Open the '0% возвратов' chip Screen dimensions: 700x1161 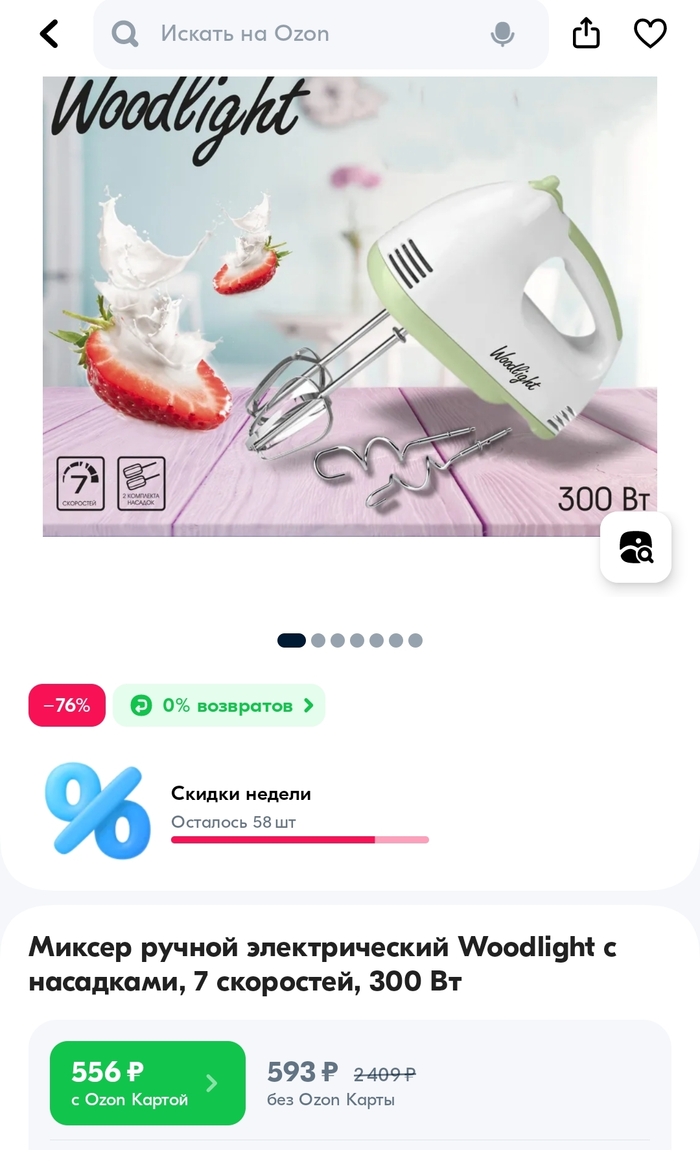tap(219, 705)
